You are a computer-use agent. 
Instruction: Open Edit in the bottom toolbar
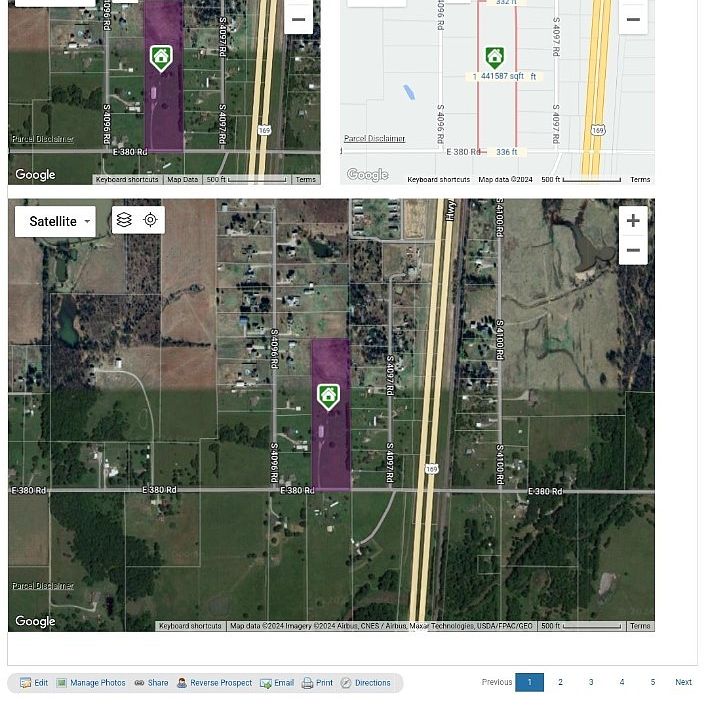click(34, 683)
